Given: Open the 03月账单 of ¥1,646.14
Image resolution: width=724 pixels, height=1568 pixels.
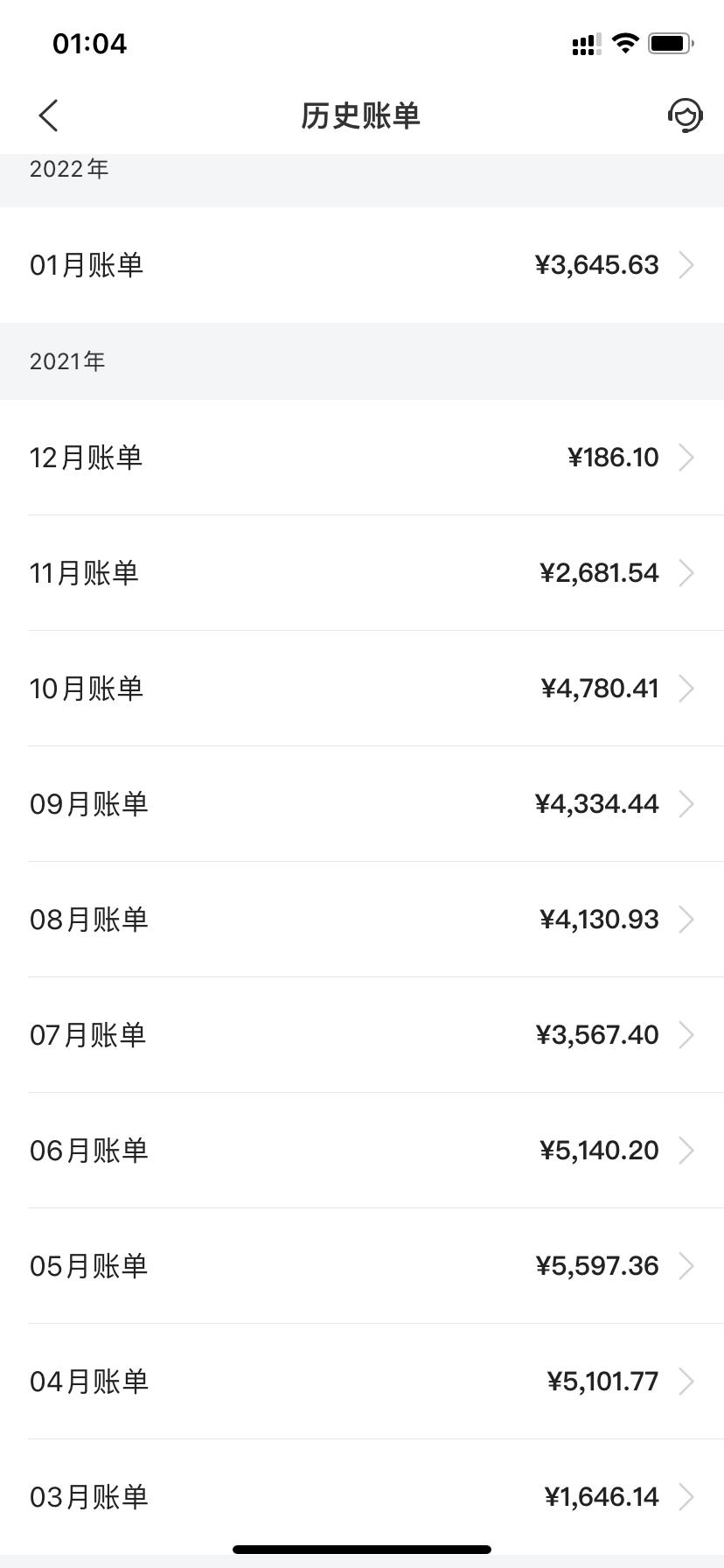Looking at the screenshot, I should coord(362,1497).
